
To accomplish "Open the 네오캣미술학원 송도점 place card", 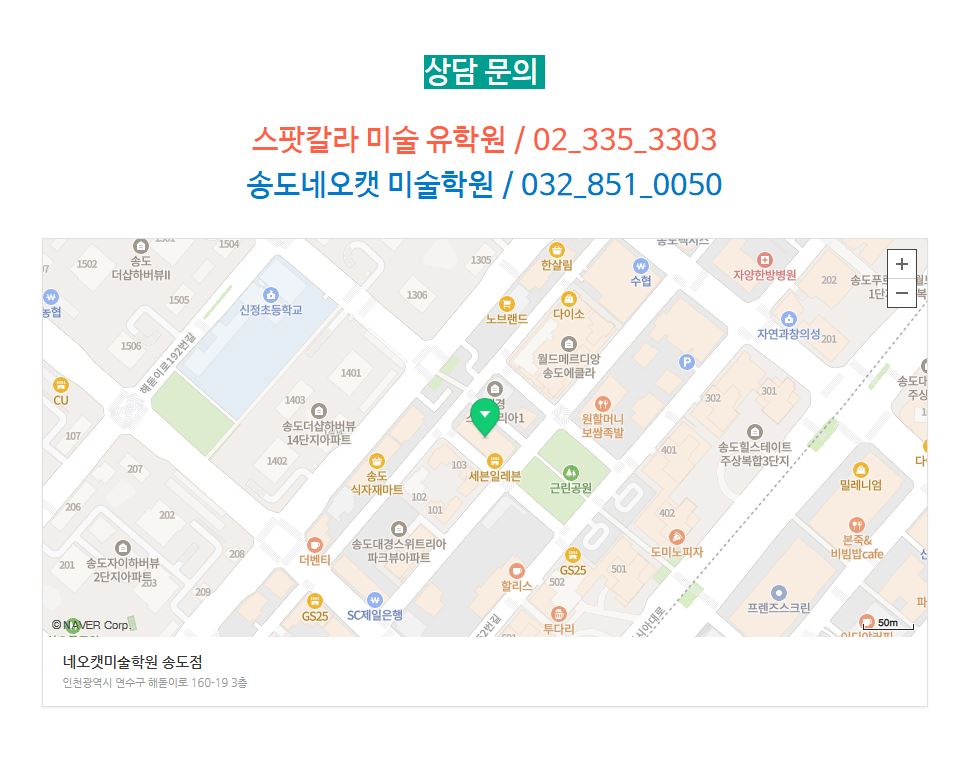I will [x=134, y=662].
